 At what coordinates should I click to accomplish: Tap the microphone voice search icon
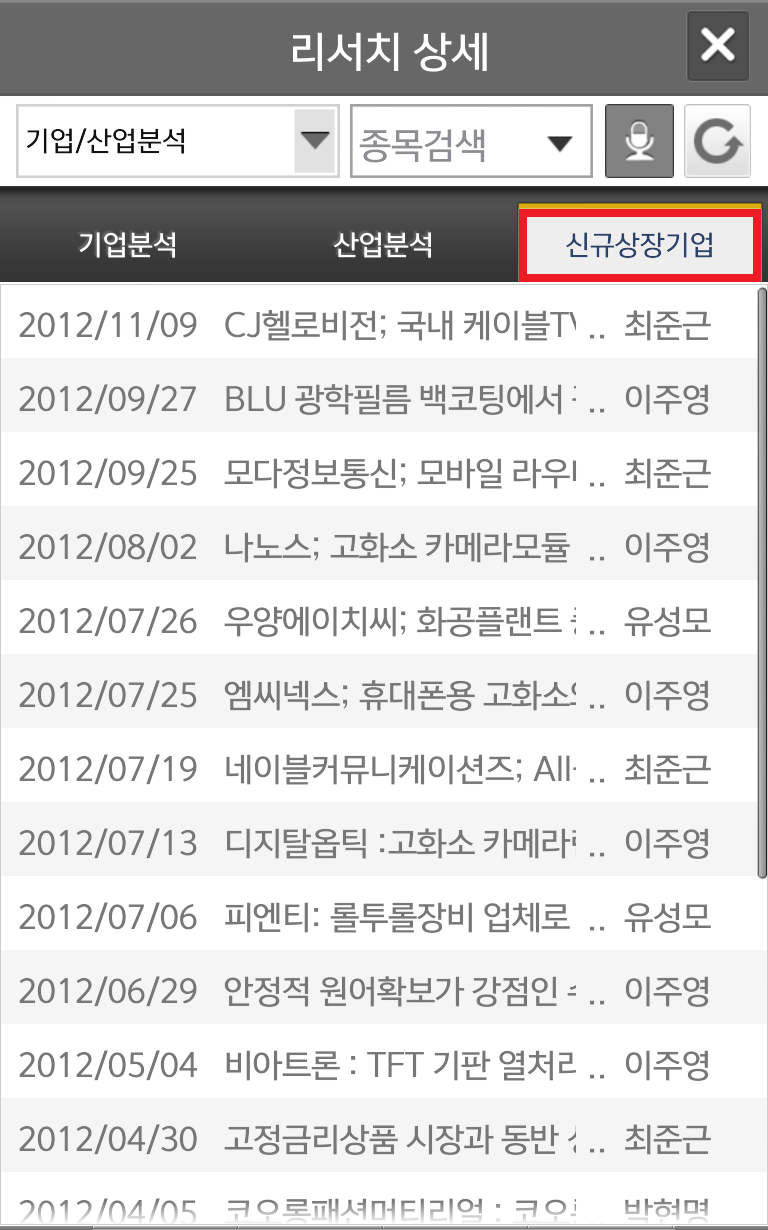point(639,142)
